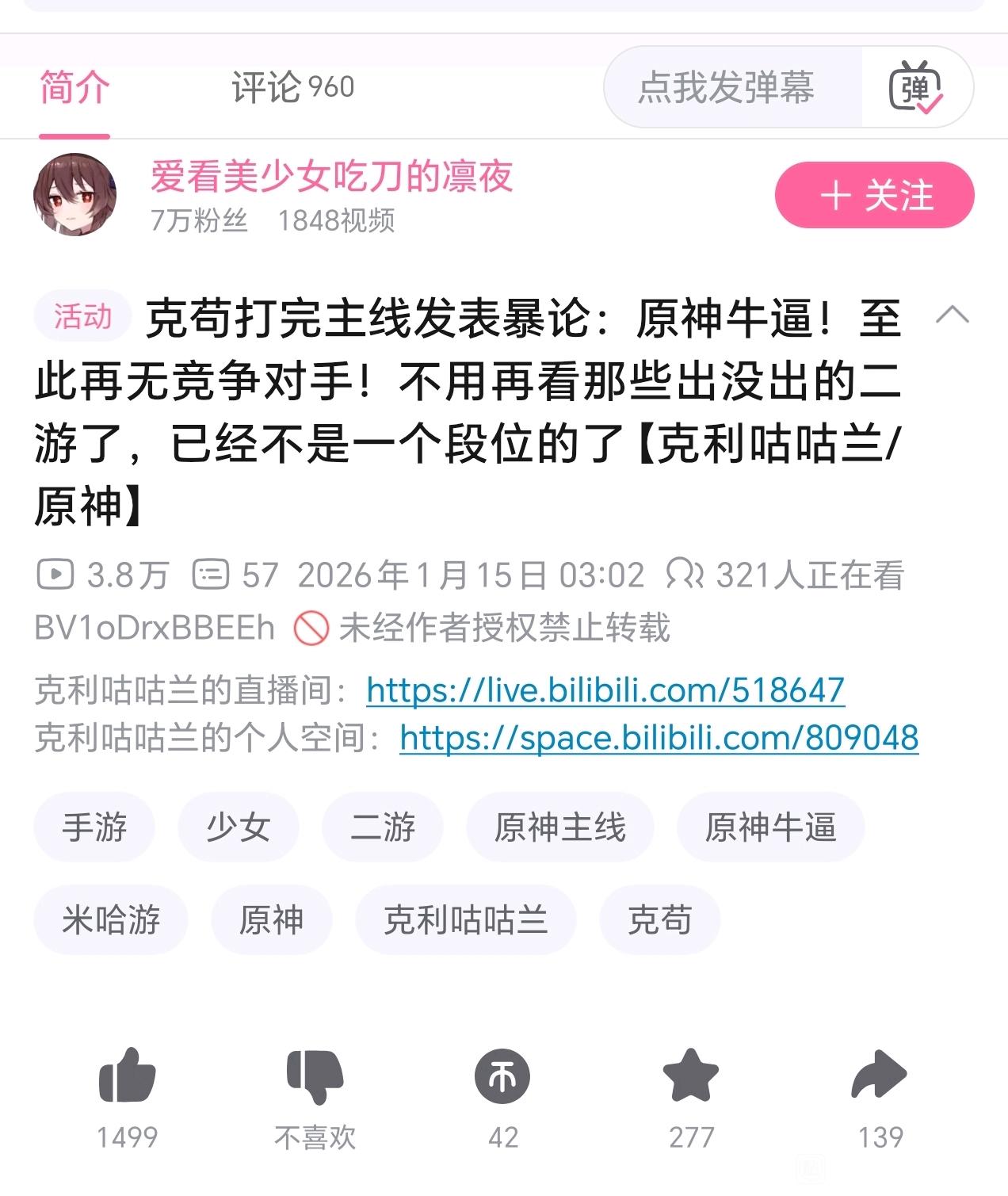The image size is (1008, 1196).
Task: Open the 点我发弹幕 danmaku input
Action: tap(725, 87)
